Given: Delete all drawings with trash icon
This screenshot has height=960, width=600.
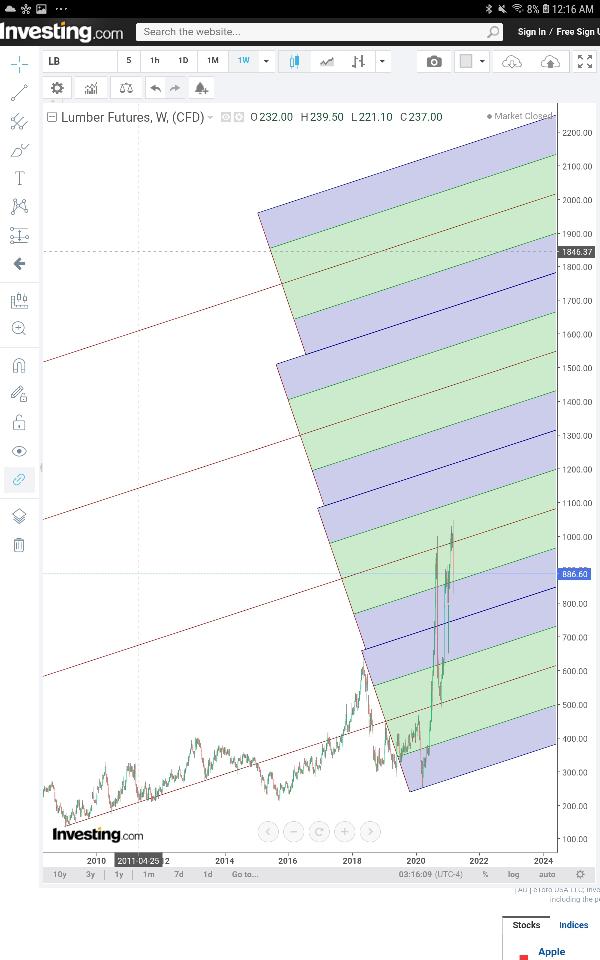Looking at the screenshot, I should click(x=18, y=545).
